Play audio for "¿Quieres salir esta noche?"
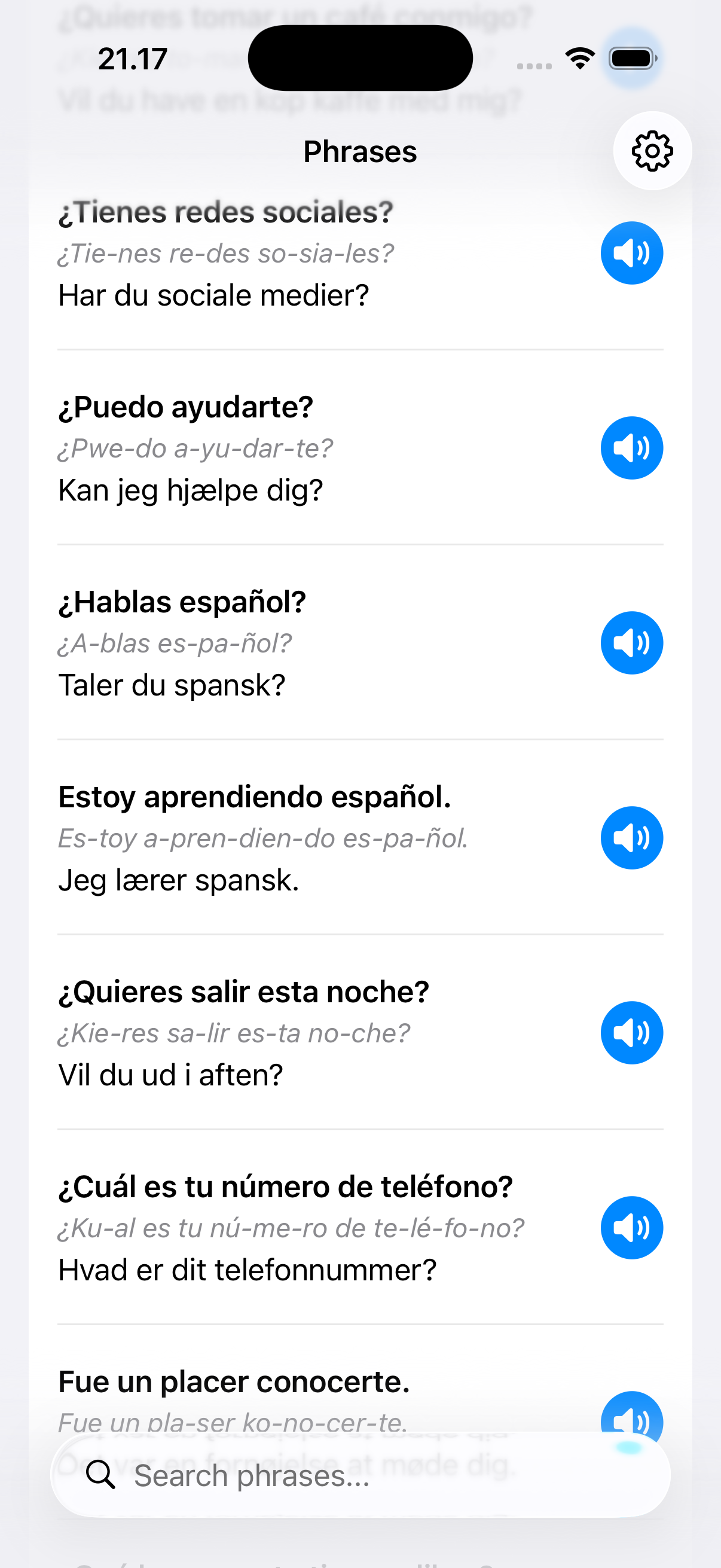The width and height of the screenshot is (721, 1568). coord(631,1032)
